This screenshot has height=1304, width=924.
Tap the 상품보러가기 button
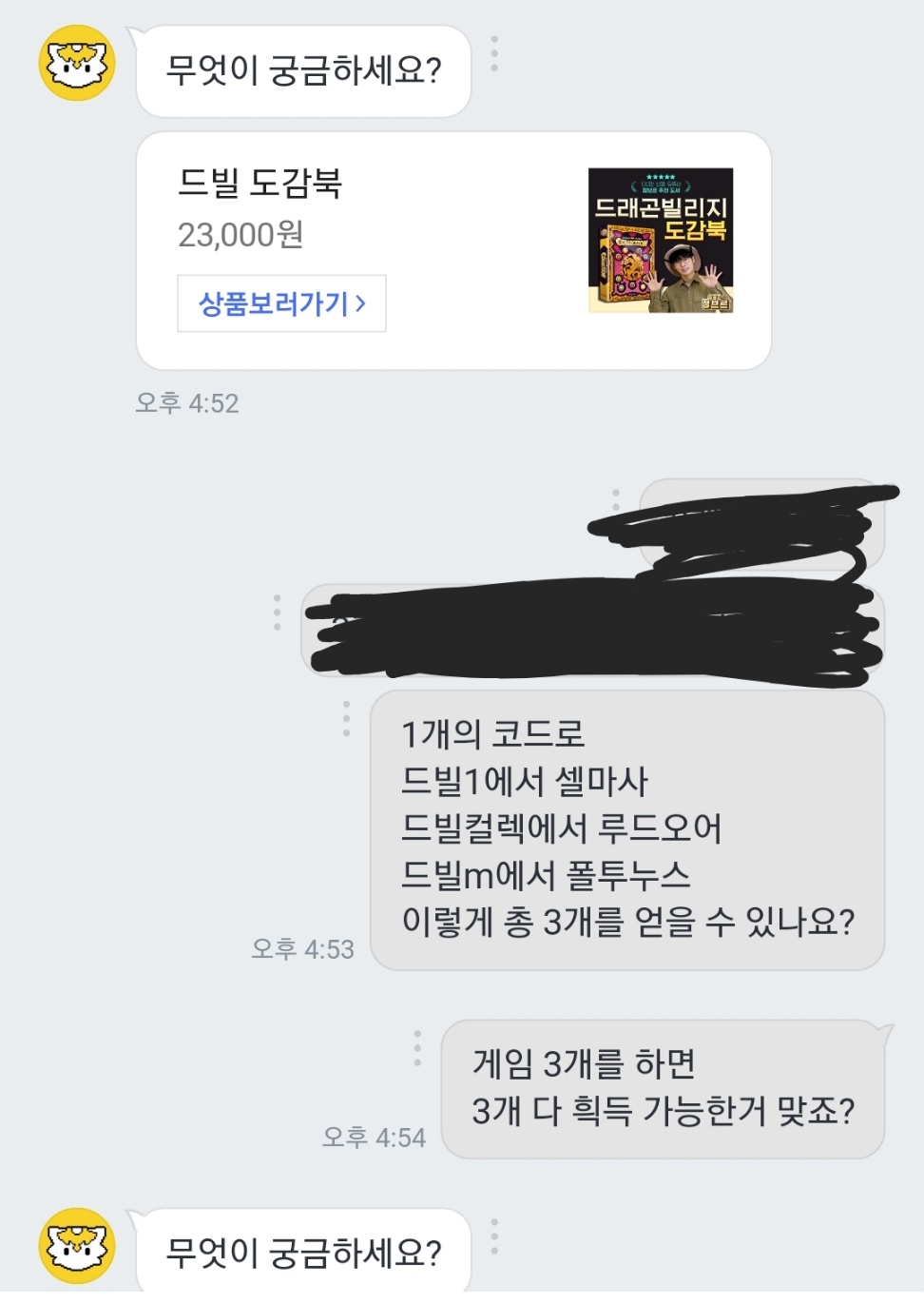pyautogui.click(x=281, y=303)
